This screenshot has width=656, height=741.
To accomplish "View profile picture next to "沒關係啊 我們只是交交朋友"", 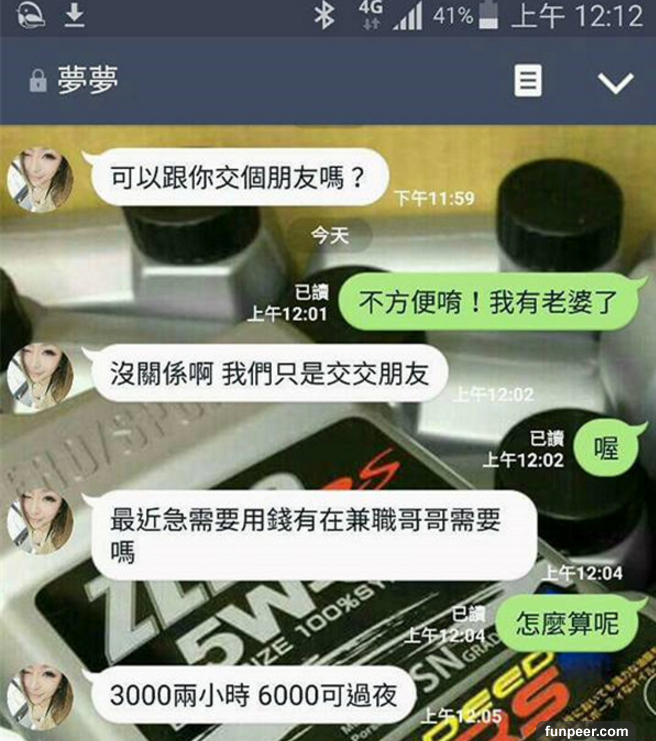I will coord(40,376).
